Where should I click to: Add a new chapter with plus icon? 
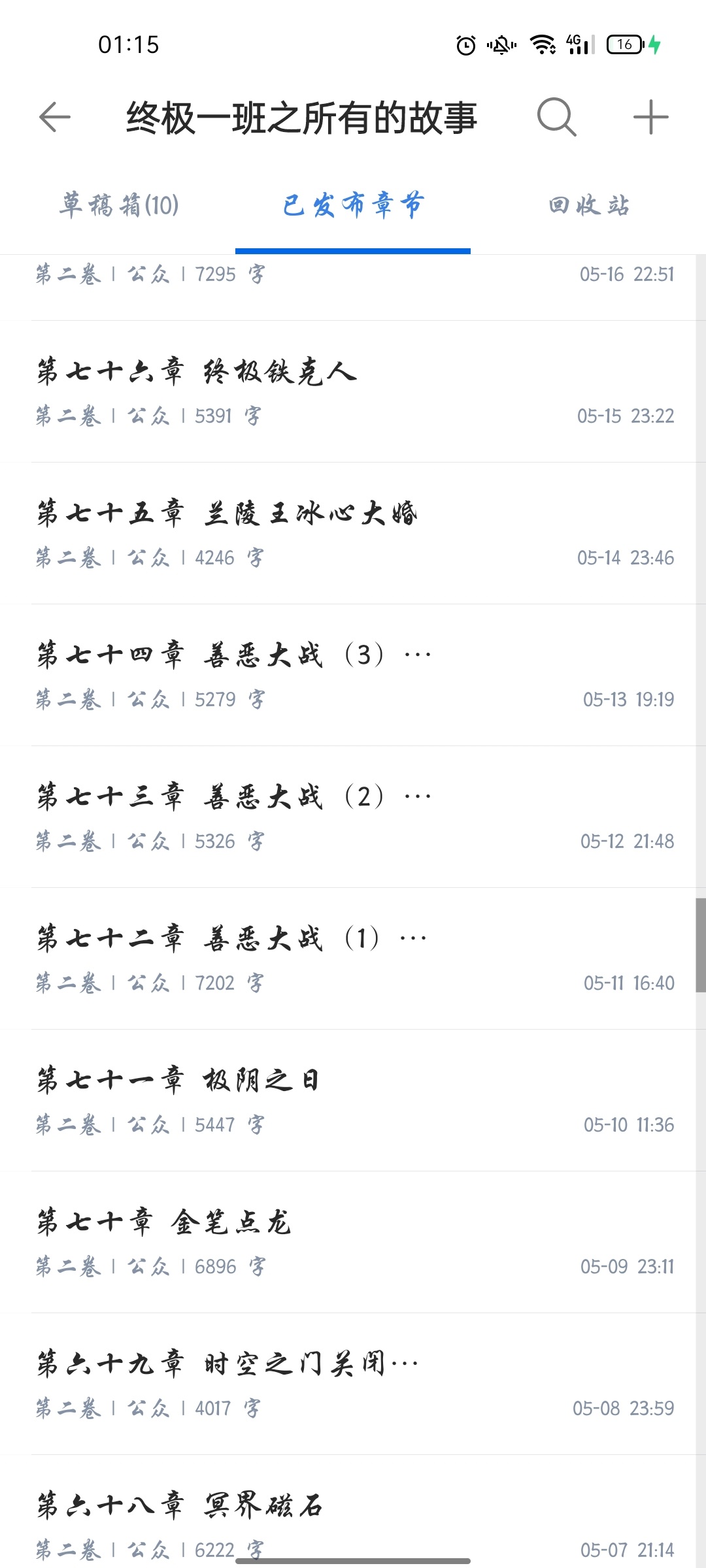(x=650, y=118)
